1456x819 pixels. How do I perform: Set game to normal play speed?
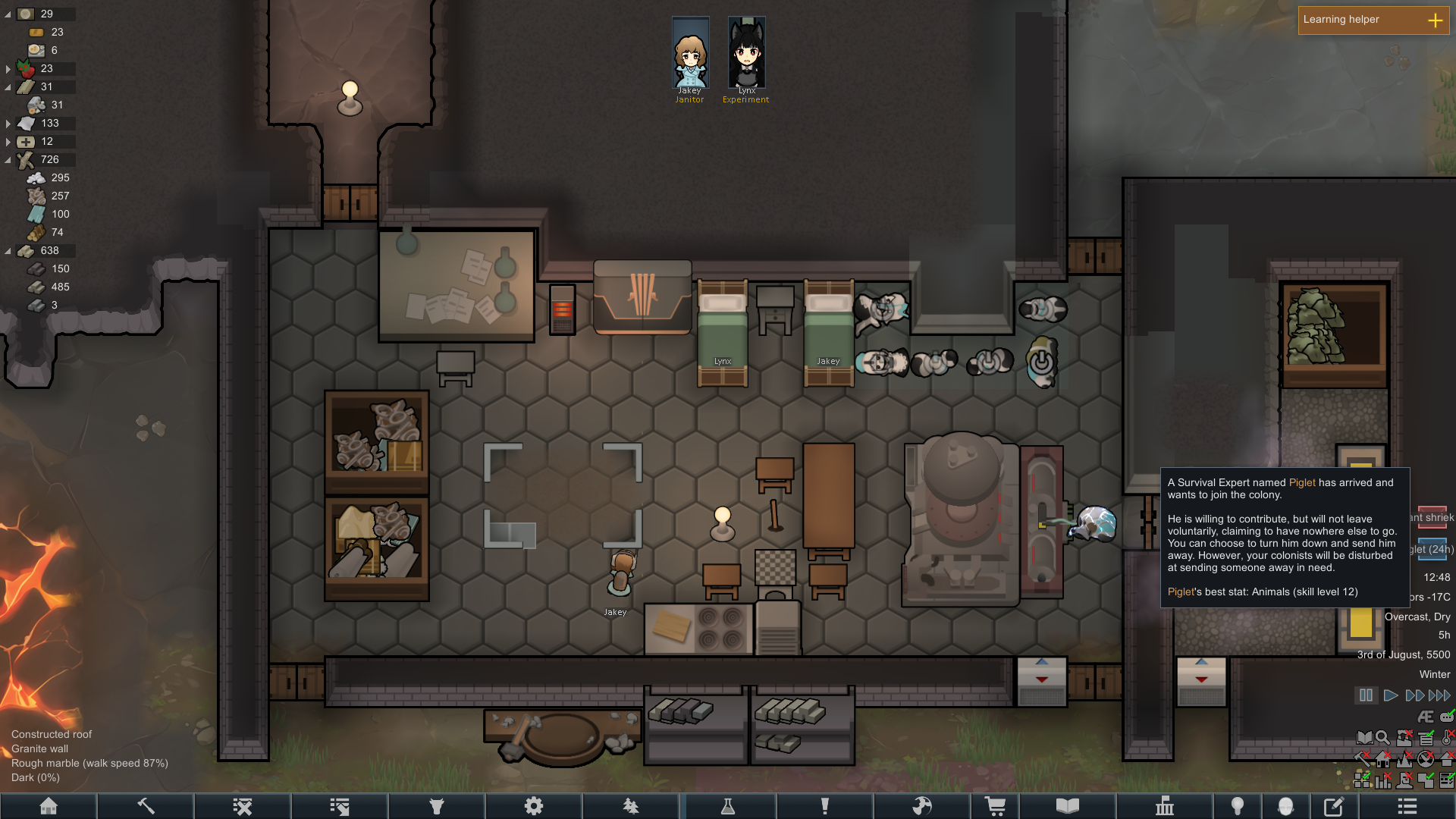1390,695
